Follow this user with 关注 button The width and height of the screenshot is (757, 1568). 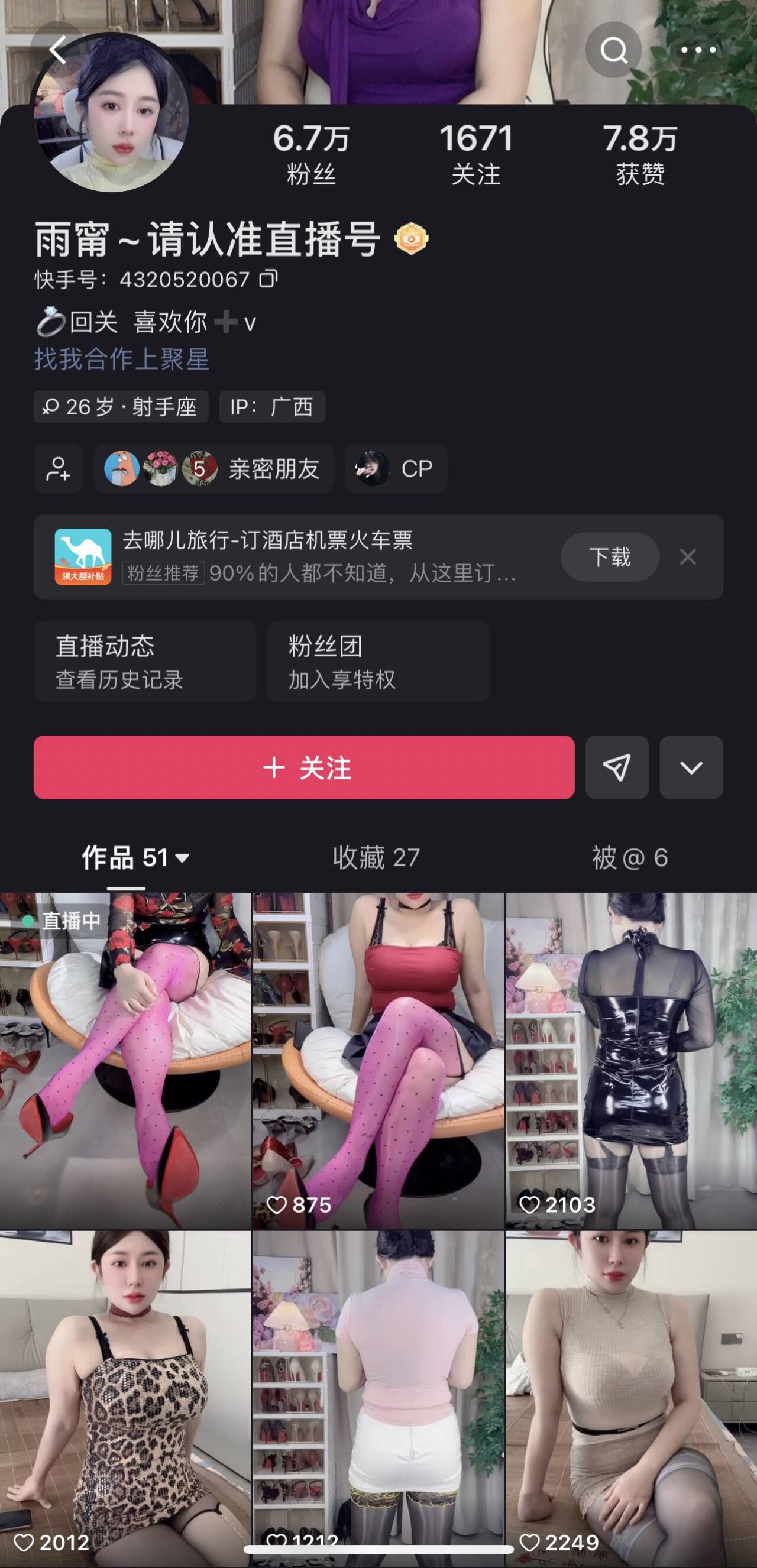pyautogui.click(x=304, y=767)
